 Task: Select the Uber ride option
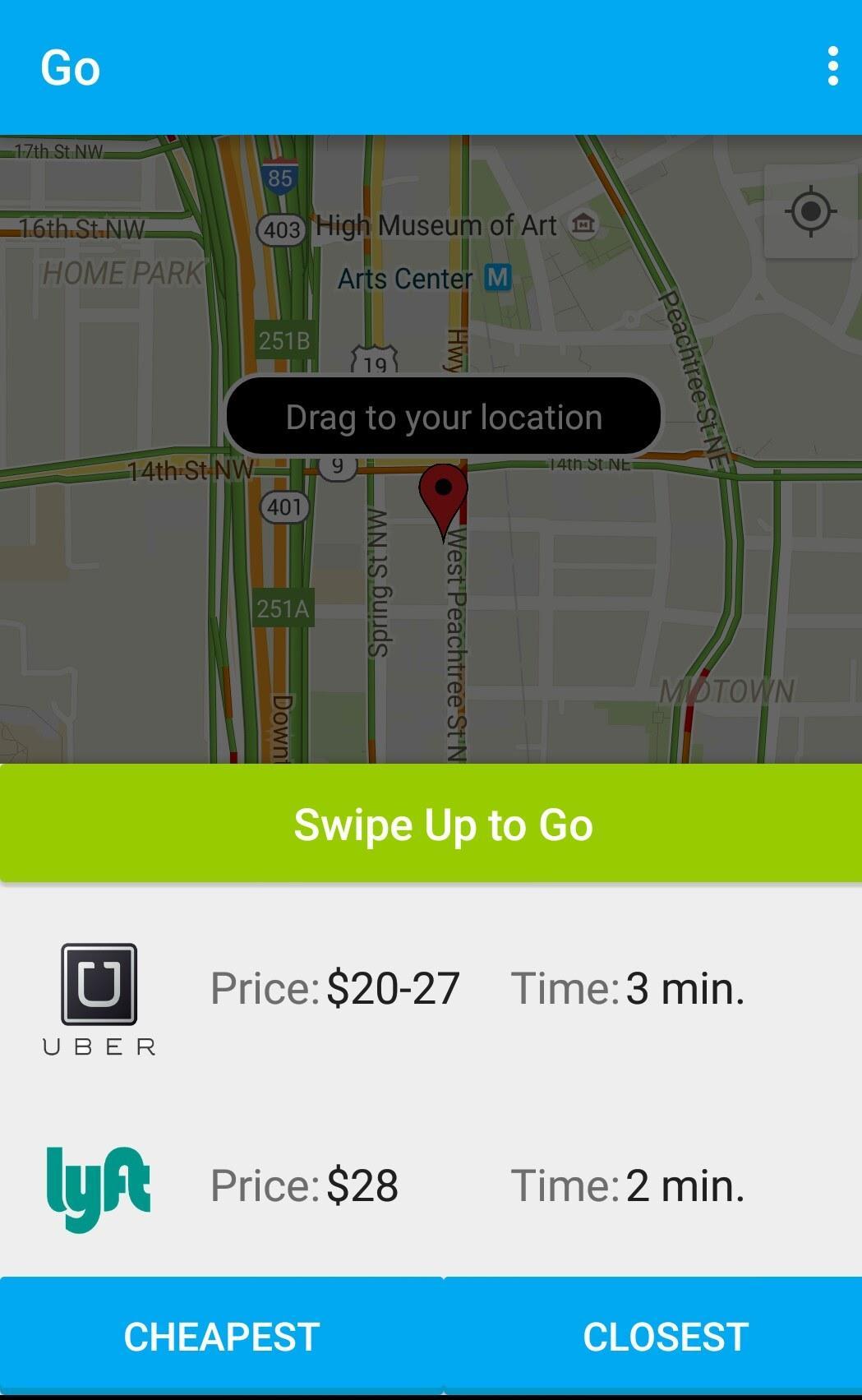[x=431, y=988]
